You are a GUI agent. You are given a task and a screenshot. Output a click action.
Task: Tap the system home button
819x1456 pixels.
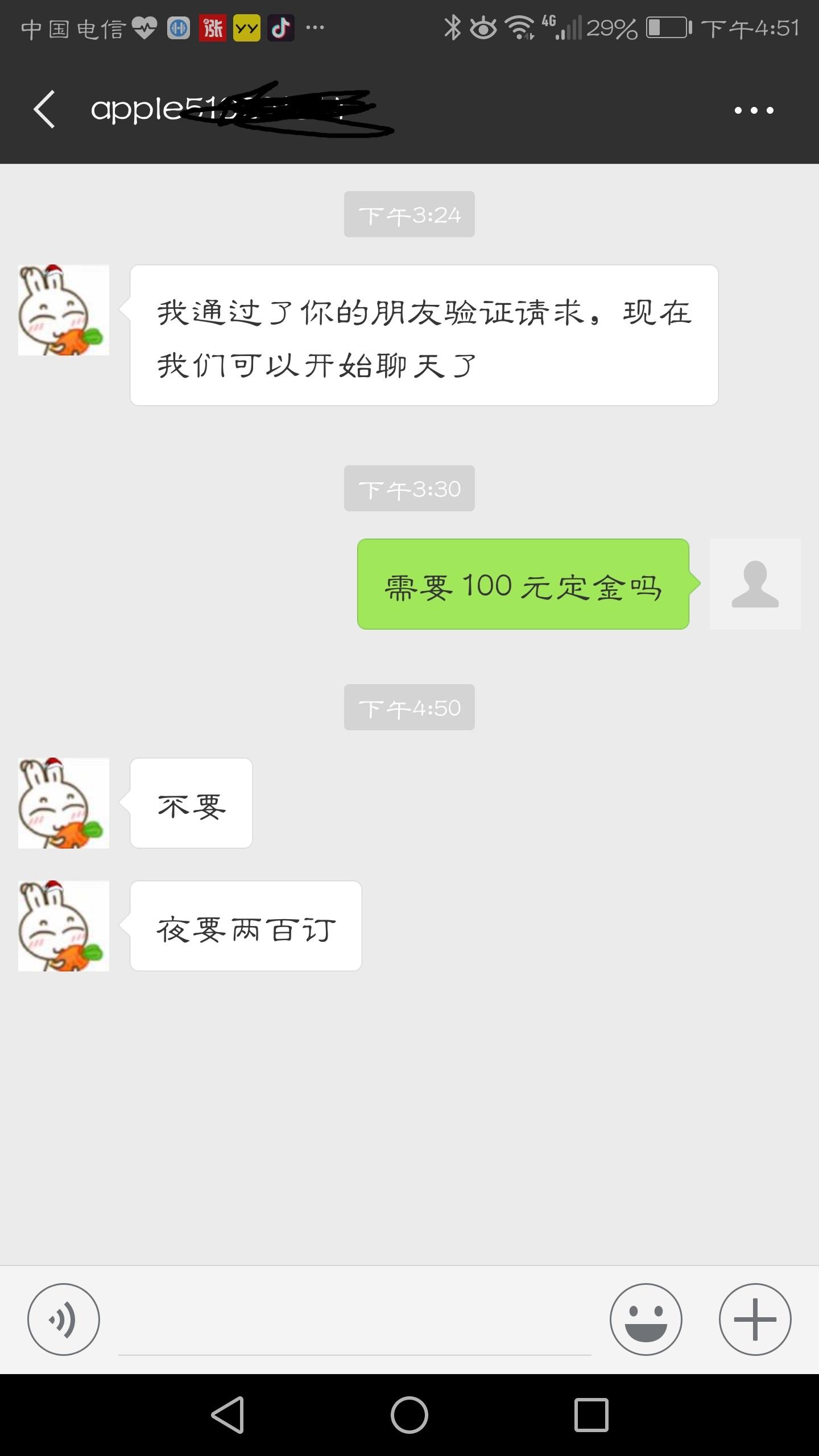409,1415
